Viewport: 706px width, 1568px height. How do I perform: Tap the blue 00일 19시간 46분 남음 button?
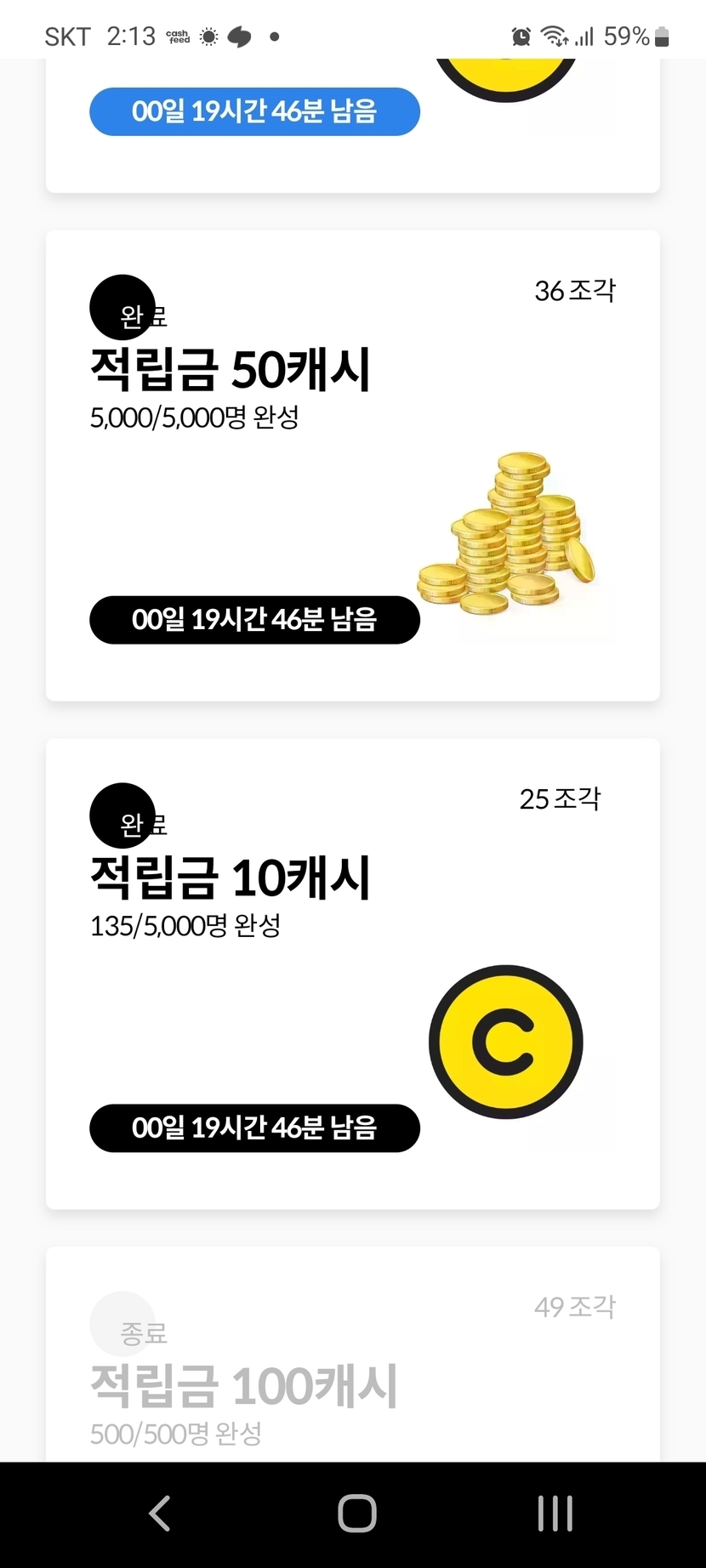pos(254,111)
